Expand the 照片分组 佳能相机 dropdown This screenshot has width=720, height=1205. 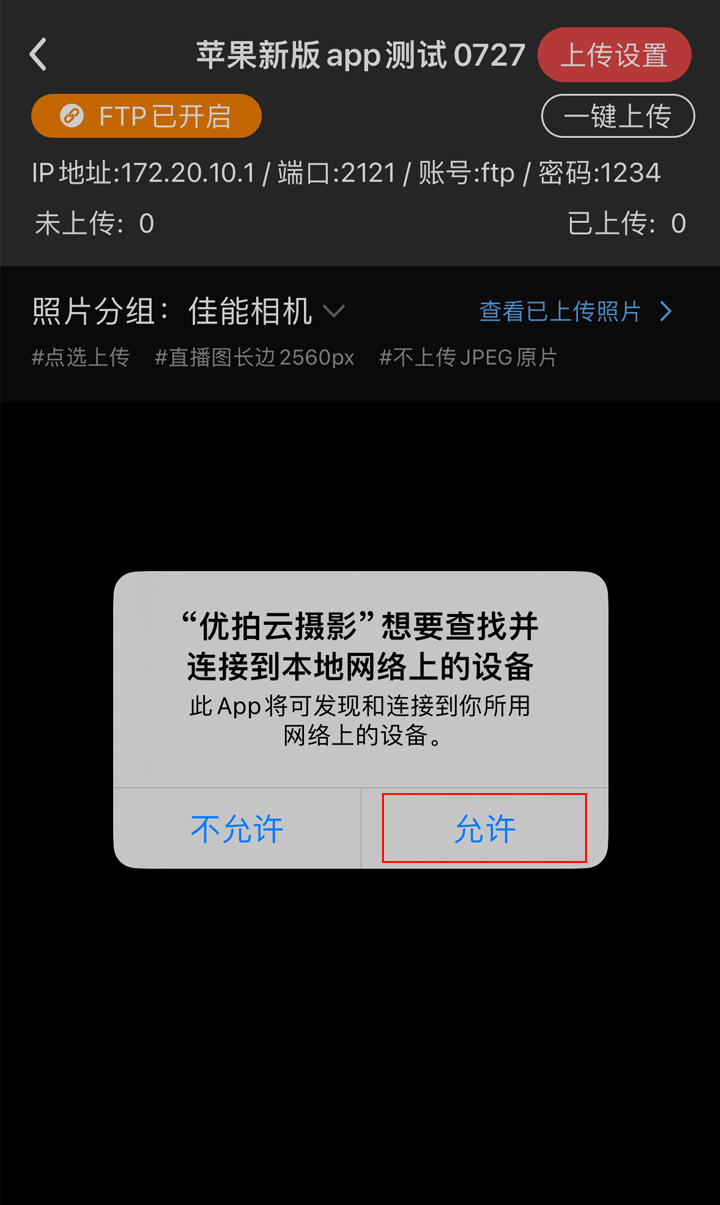333,311
